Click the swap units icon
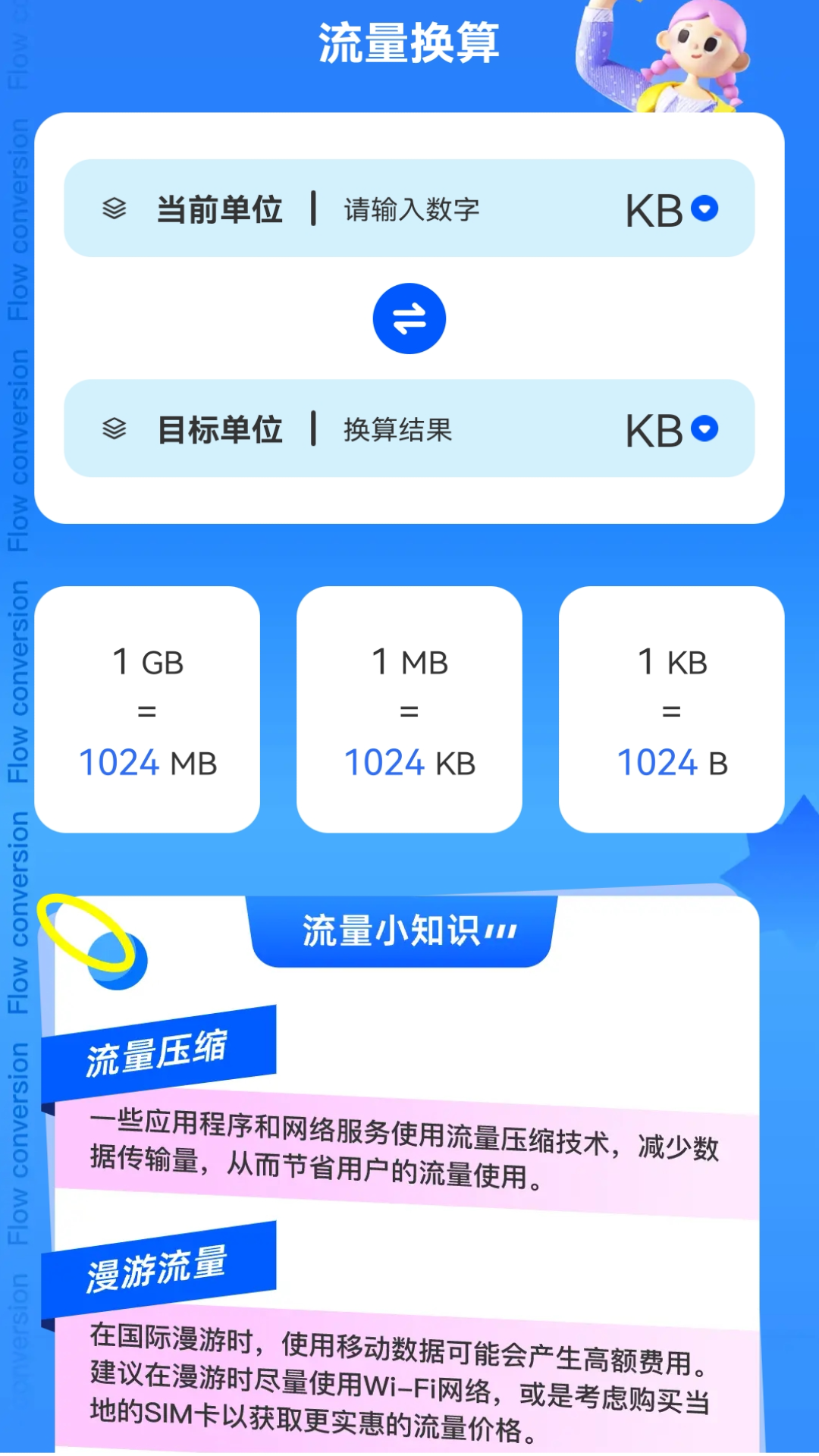Screen dimensions: 819x1456 [x=409, y=318]
